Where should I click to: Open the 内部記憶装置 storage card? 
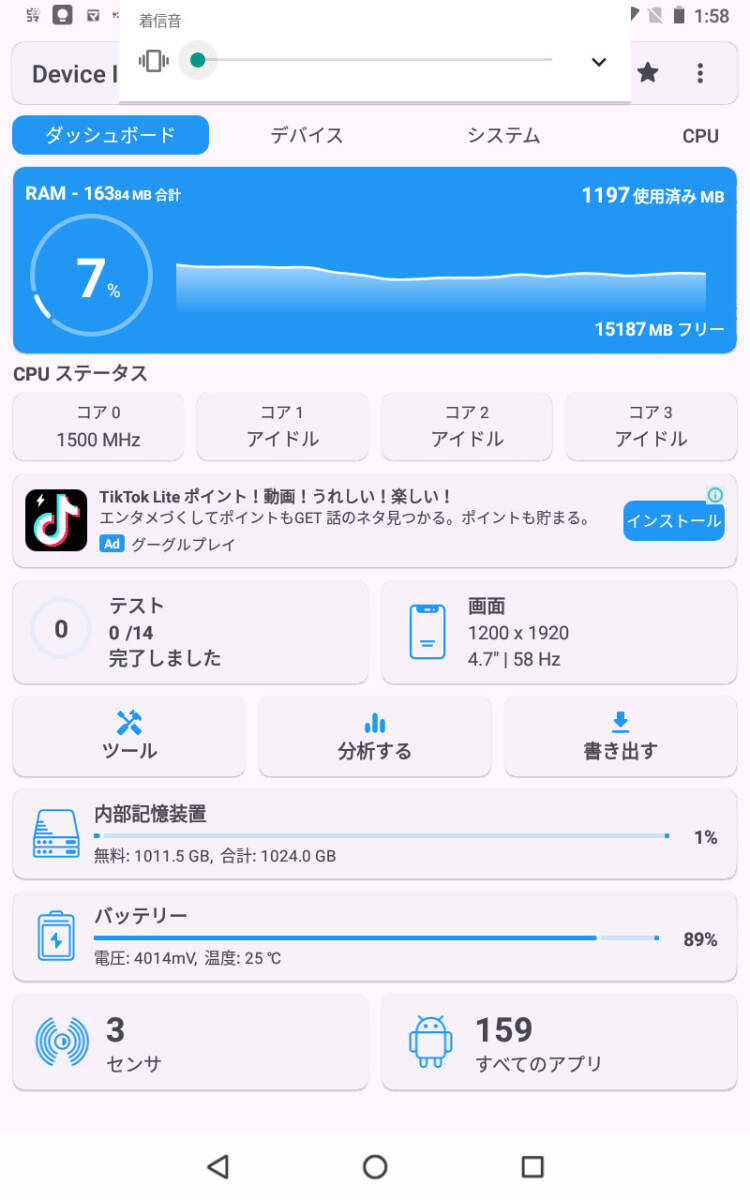(374, 834)
